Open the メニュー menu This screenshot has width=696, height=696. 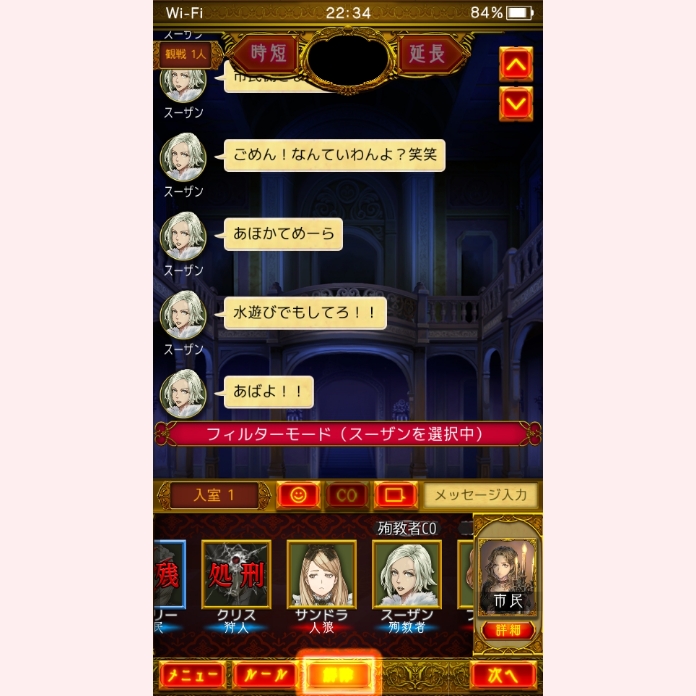[193, 675]
